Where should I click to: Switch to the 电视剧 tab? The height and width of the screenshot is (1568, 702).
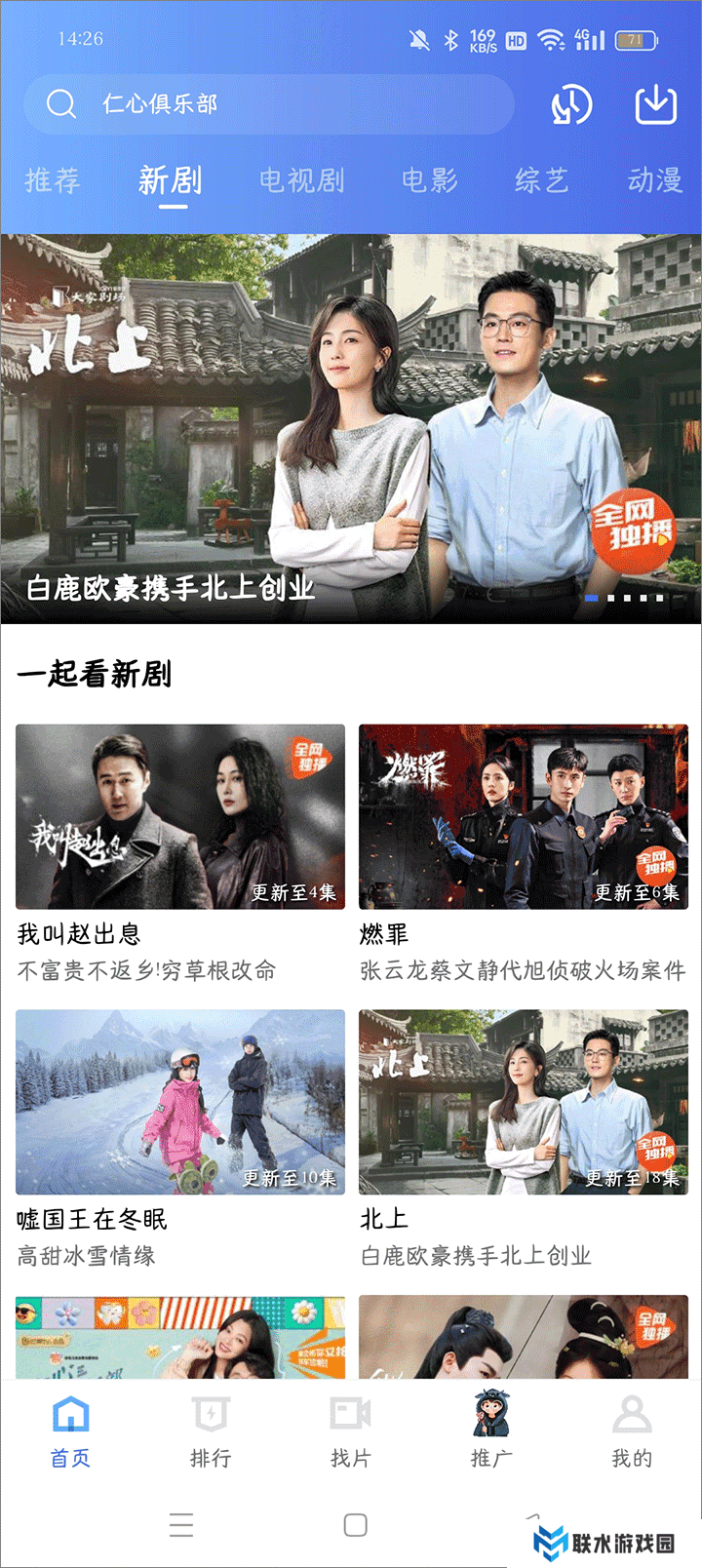(x=301, y=180)
